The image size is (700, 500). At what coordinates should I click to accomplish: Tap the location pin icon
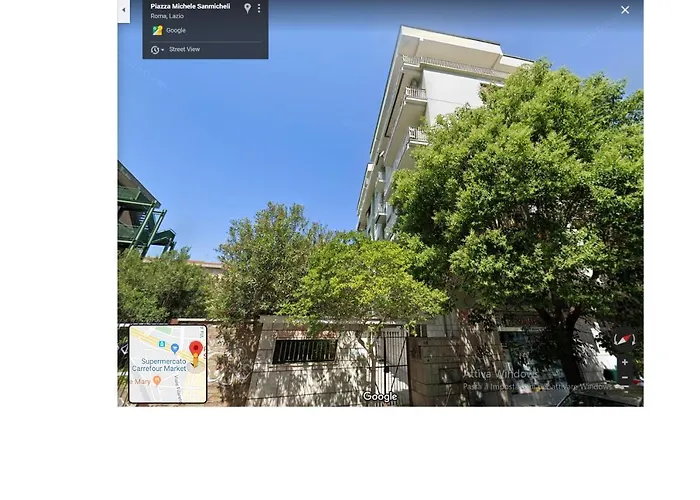[x=247, y=8]
